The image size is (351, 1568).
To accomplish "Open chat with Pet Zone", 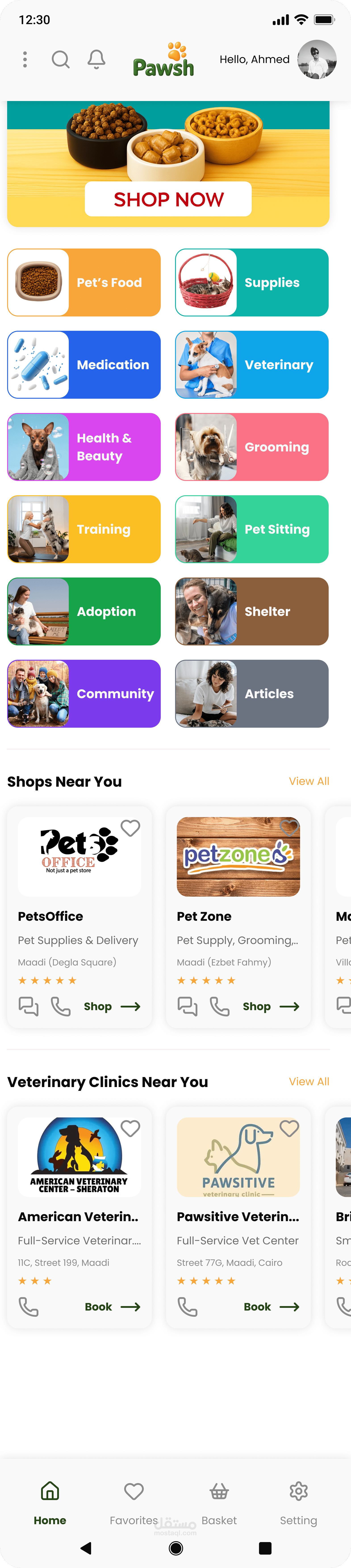I will pos(187,1006).
